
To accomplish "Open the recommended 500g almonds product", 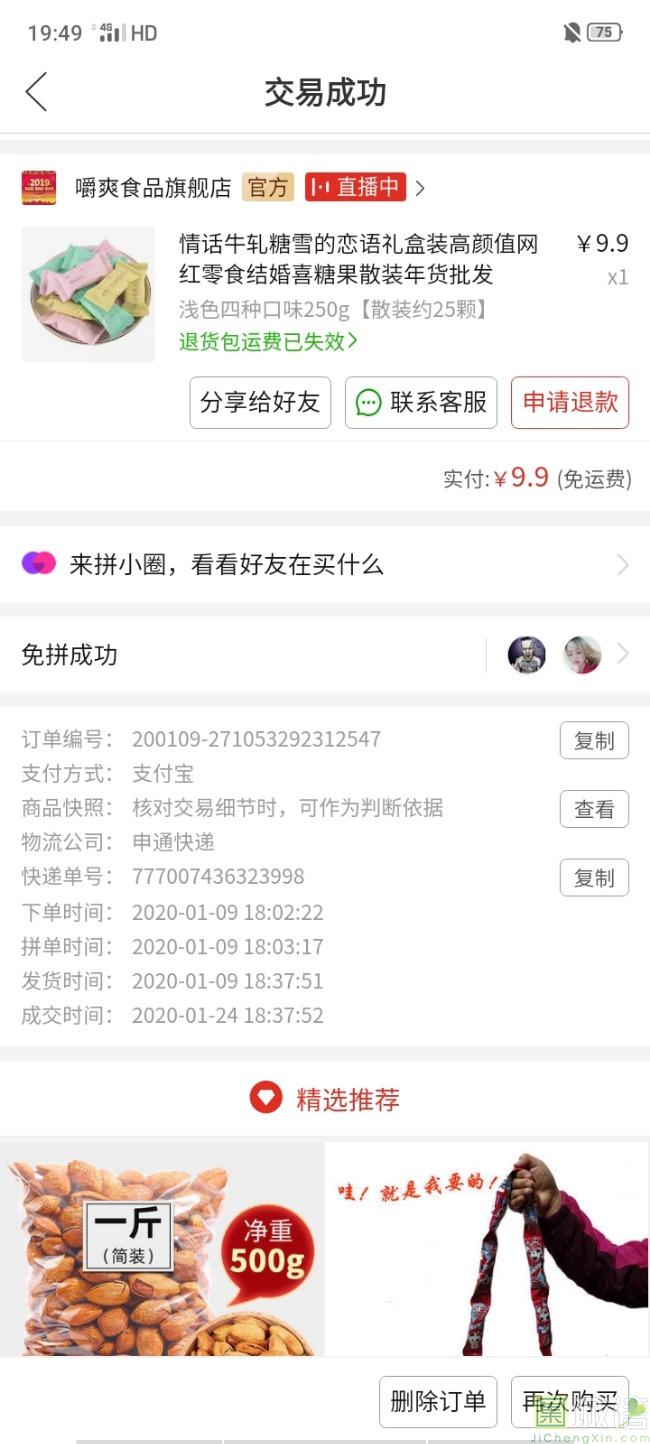I will click(x=162, y=1248).
